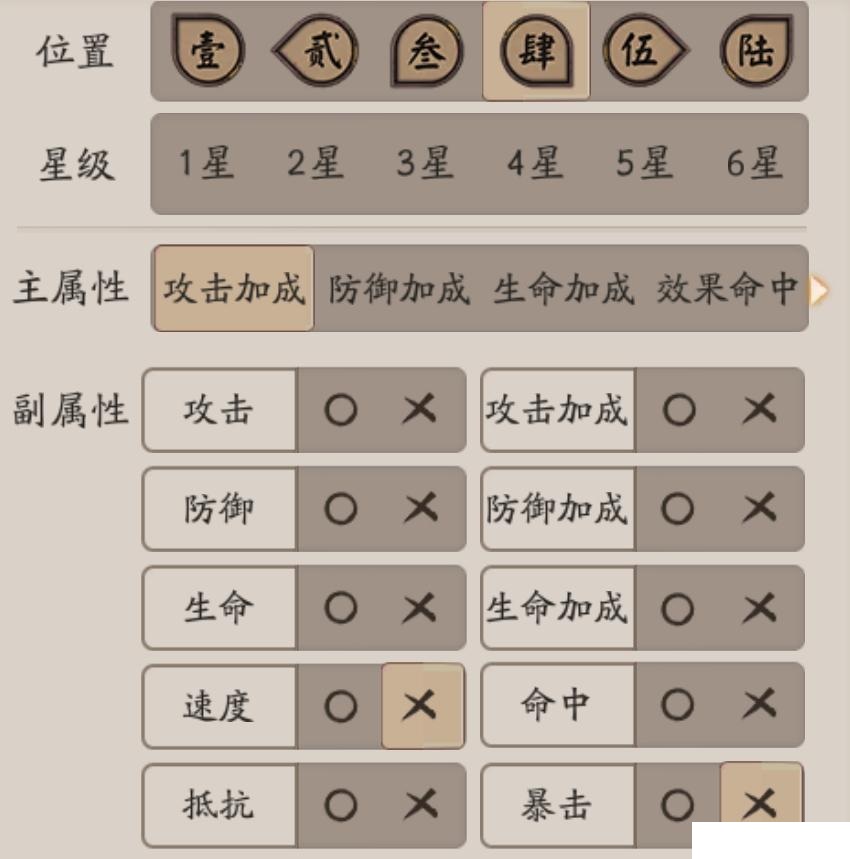The width and height of the screenshot is (850, 859).
Task: Mark 攻击 sub-attribute as required (circle)
Action: (341, 410)
